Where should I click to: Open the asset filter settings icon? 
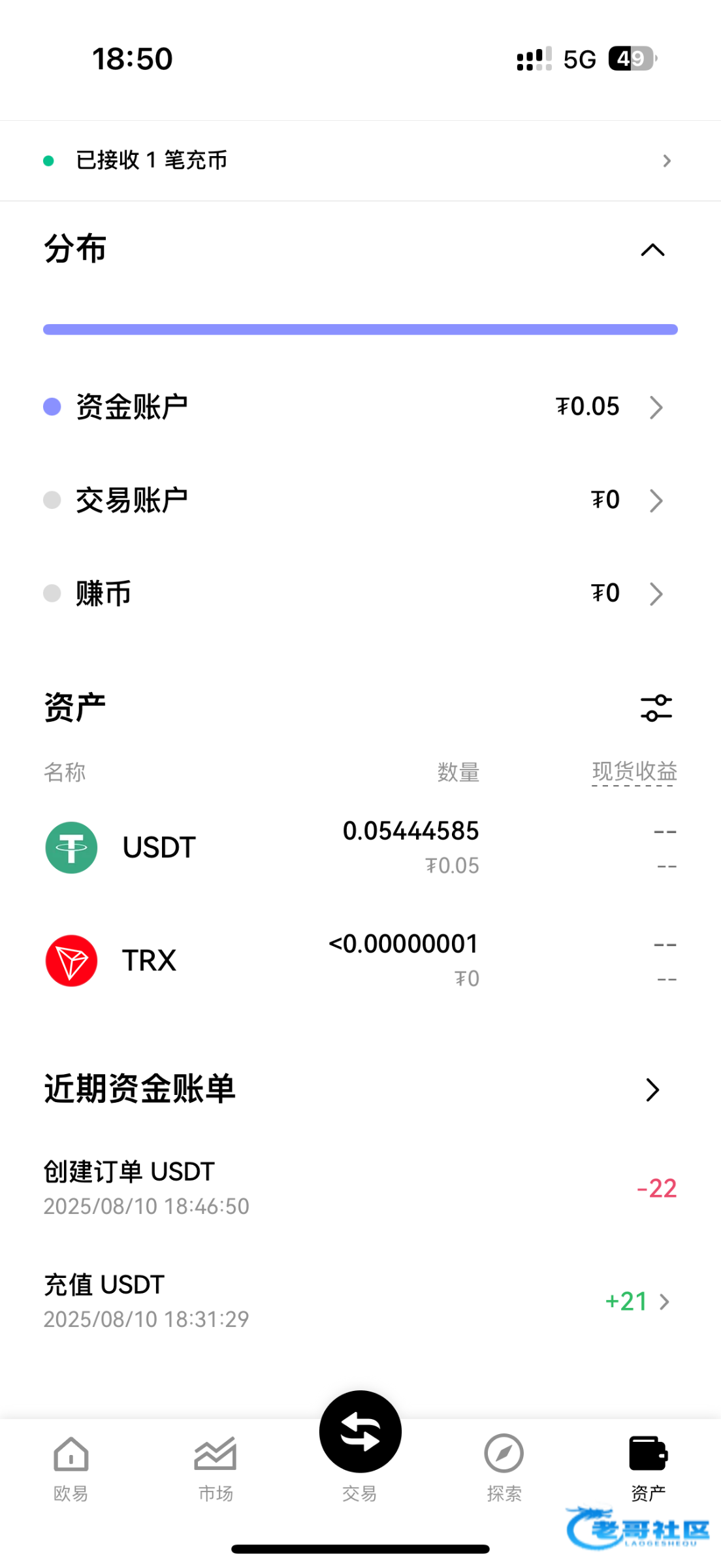coord(656,708)
